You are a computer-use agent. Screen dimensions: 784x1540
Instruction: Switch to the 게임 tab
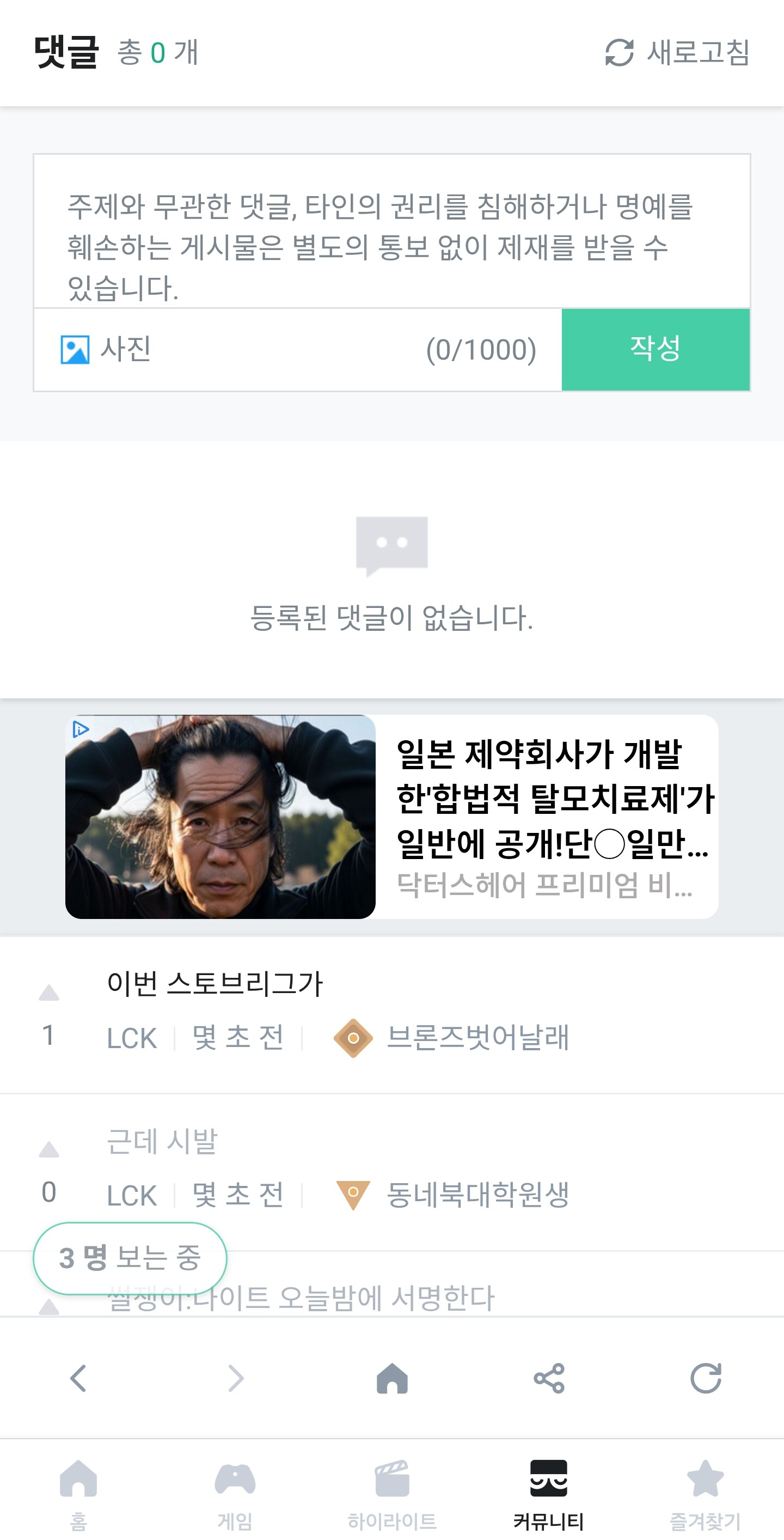(x=235, y=1492)
